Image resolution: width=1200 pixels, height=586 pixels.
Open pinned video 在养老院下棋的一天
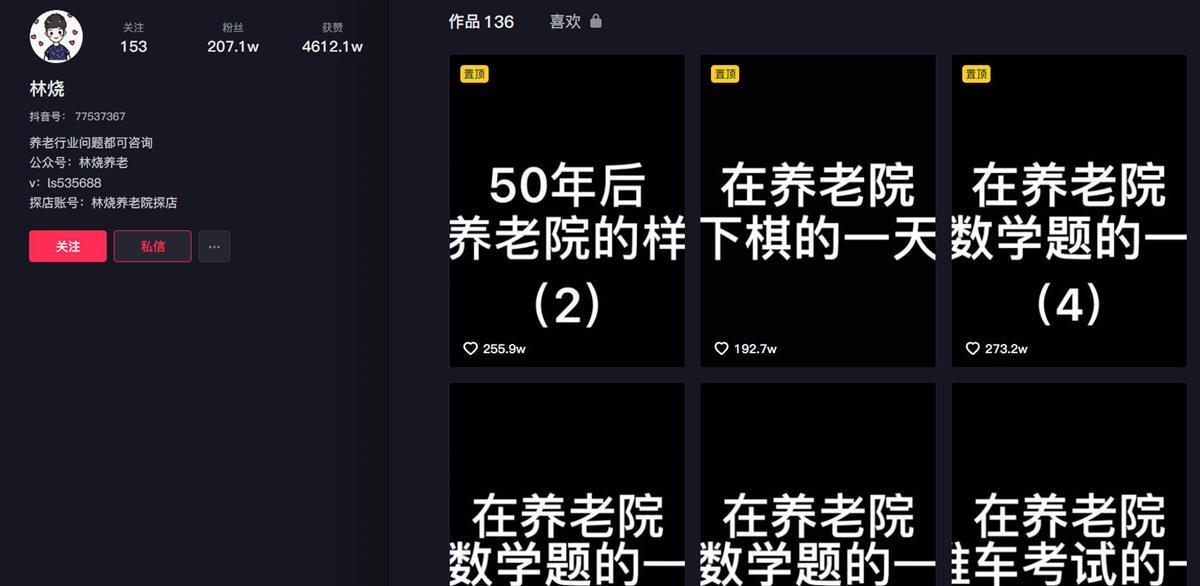818,211
